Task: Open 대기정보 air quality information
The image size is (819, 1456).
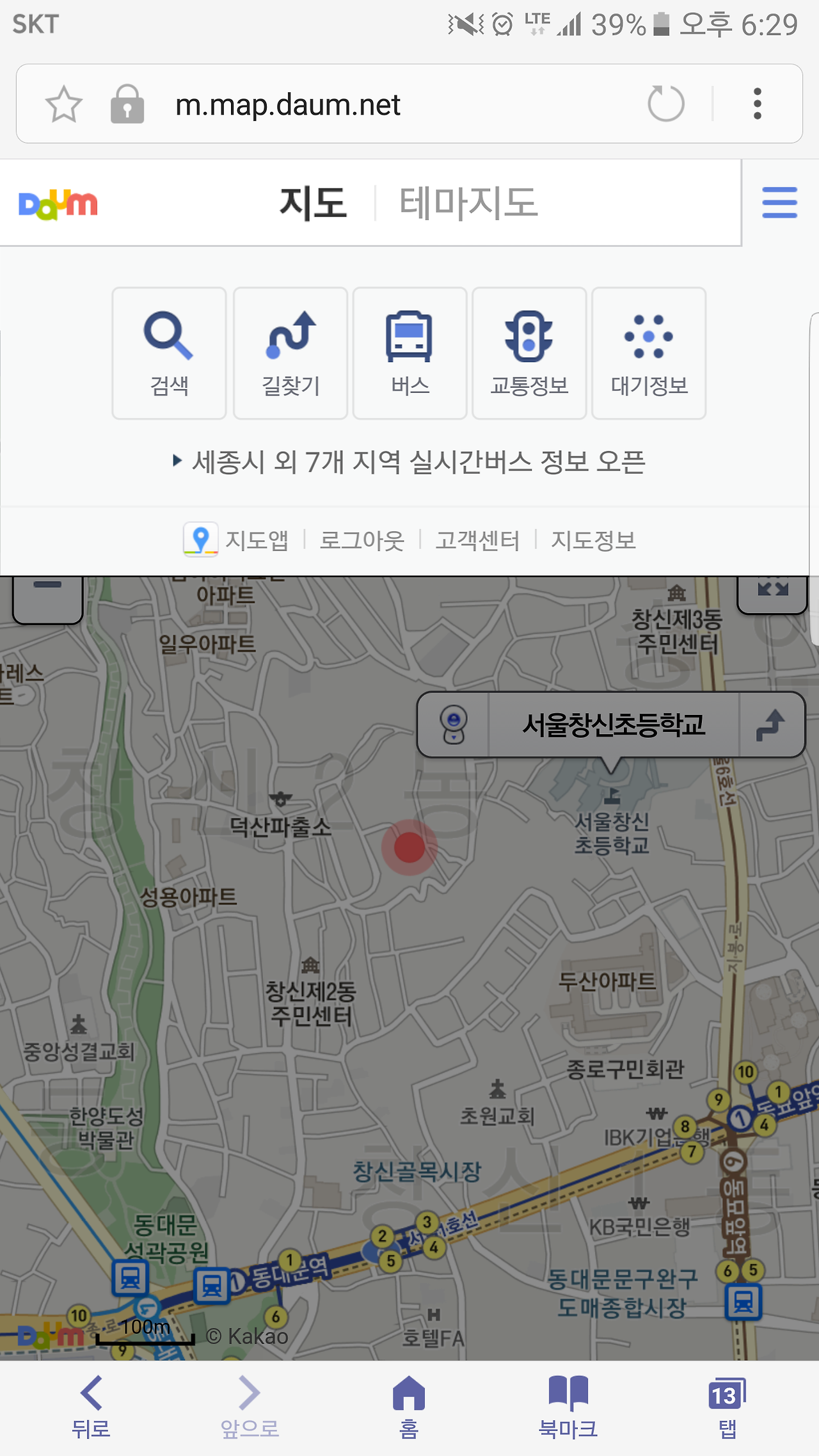Action: [648, 352]
